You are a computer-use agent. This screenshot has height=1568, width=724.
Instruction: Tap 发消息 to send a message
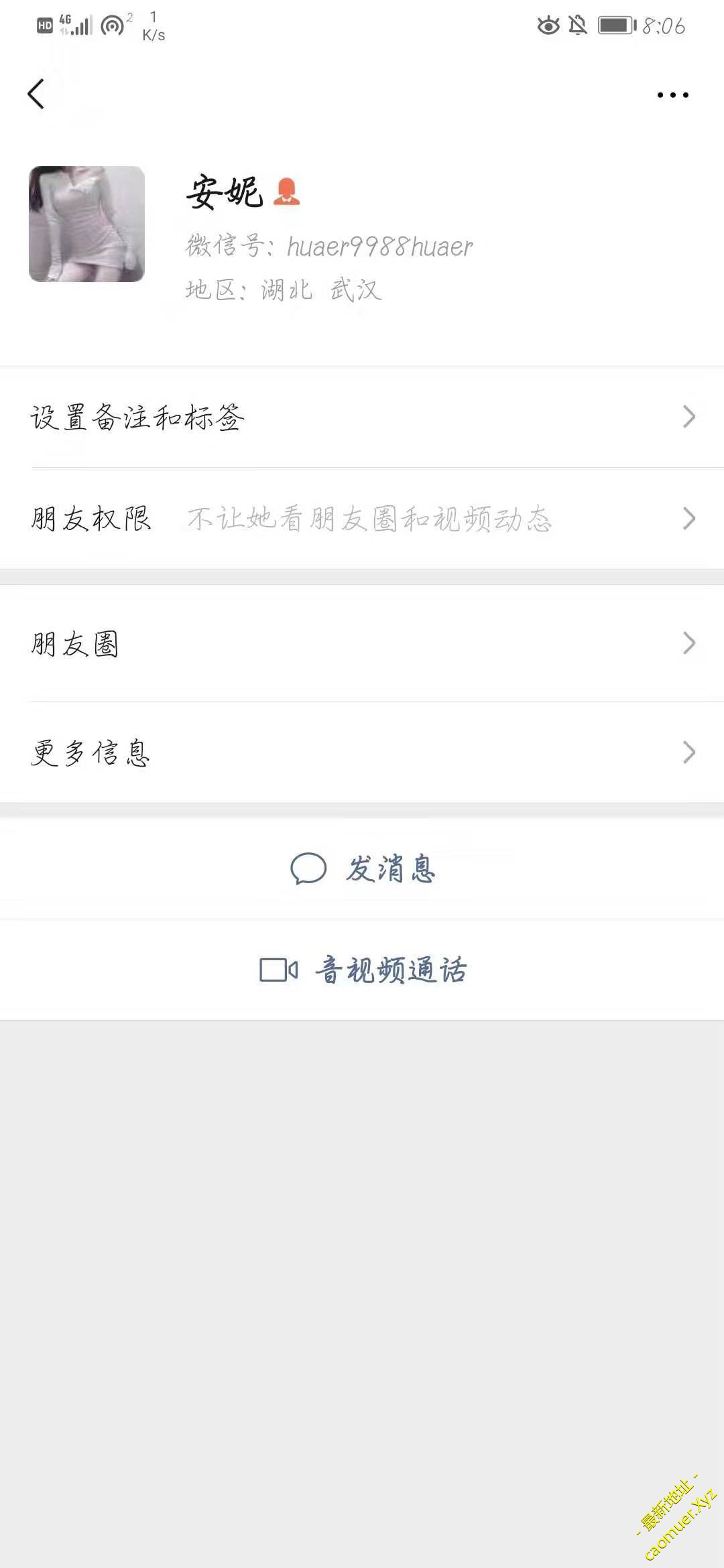[363, 869]
